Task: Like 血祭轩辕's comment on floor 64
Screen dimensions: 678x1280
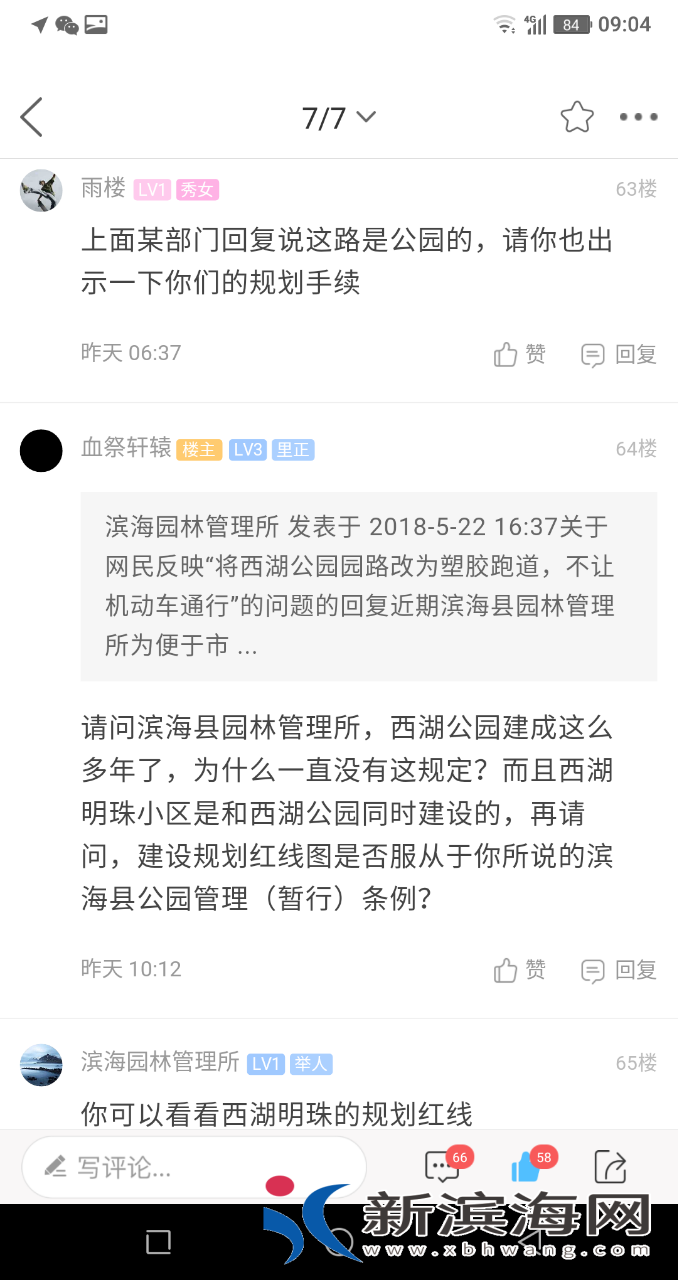Action: point(519,969)
